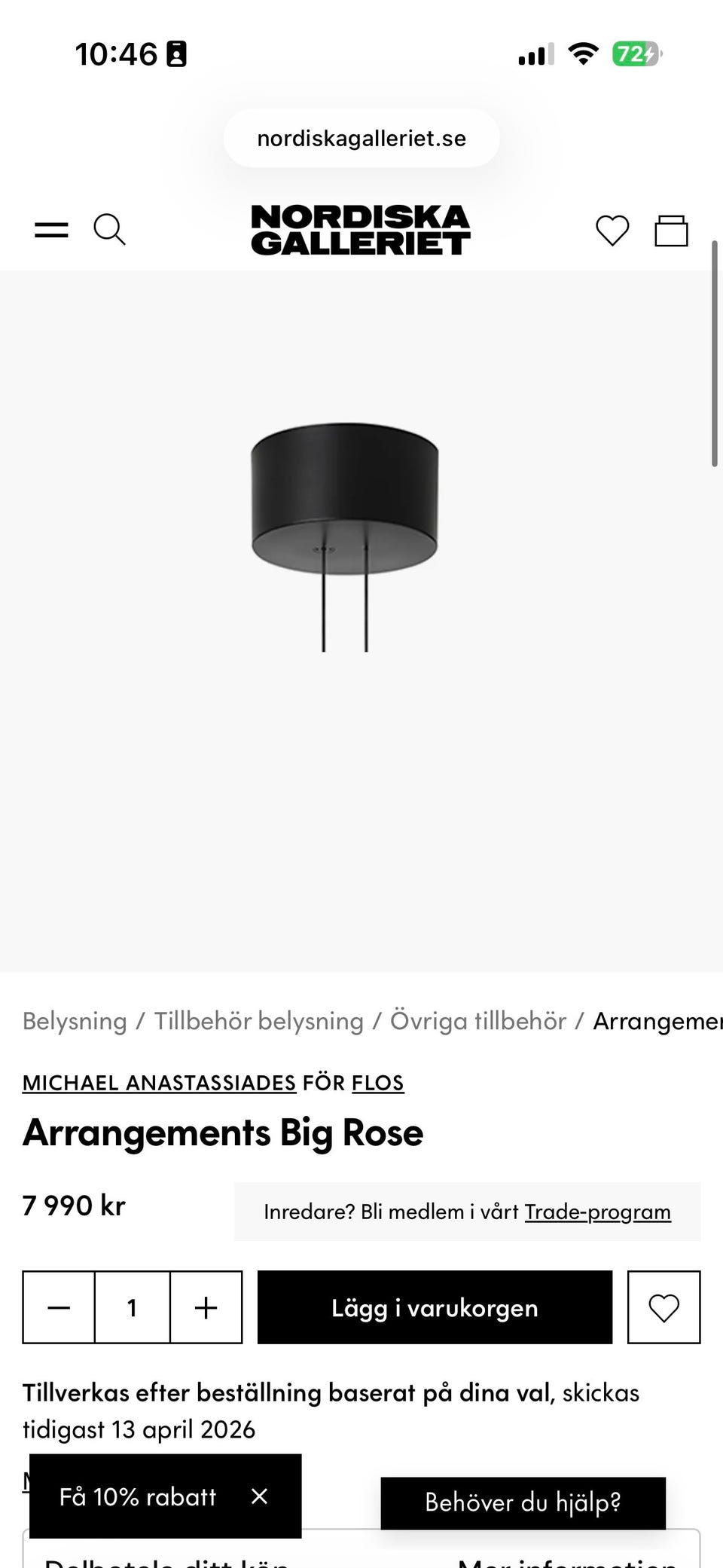The image size is (723, 1568).
Task: Open the wishlist heart in header
Action: point(612,231)
